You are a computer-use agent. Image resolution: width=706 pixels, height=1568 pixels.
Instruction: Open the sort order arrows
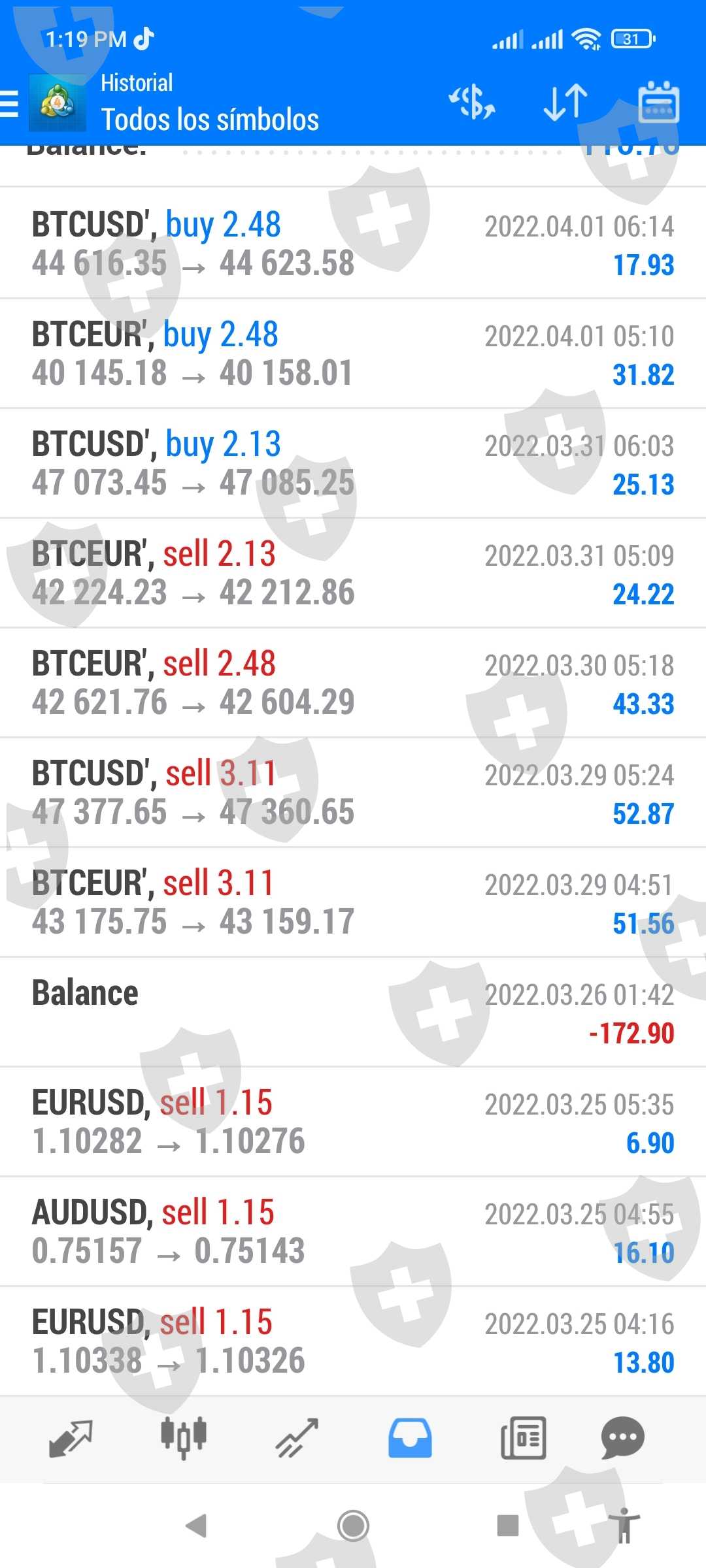point(565,103)
